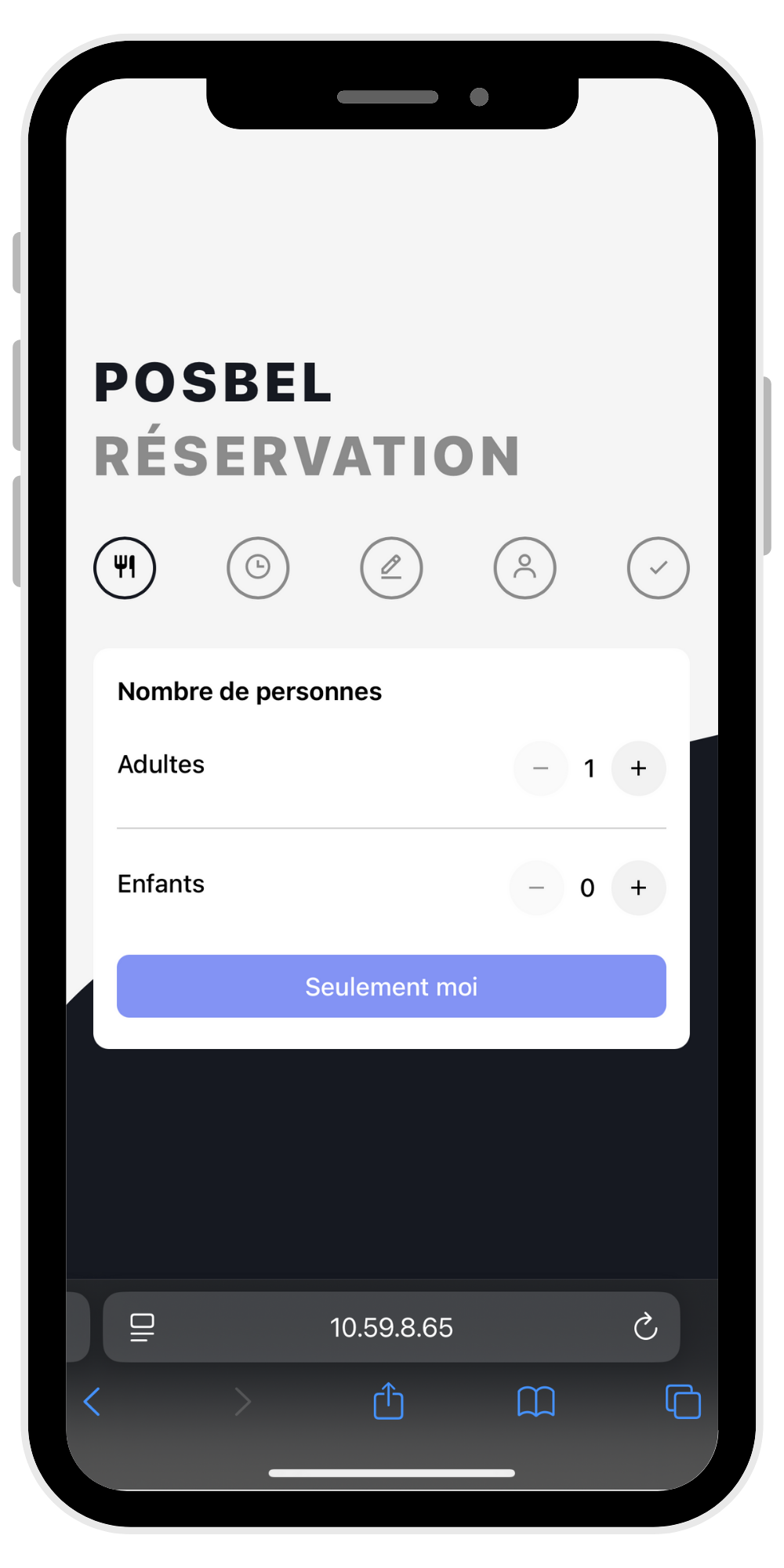
Task: Open the browser bookmarks
Action: click(x=535, y=1401)
